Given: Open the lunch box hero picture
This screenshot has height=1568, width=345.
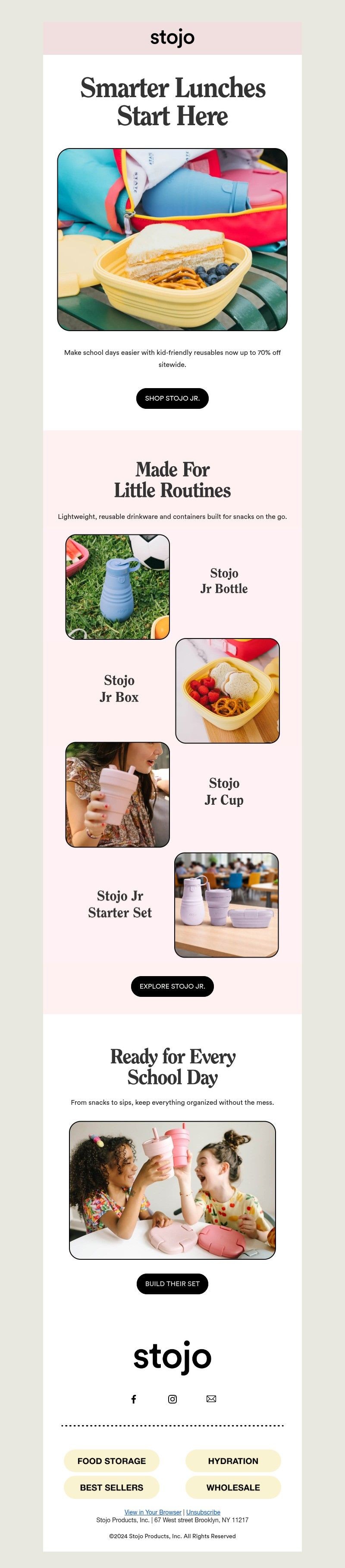Looking at the screenshot, I should coord(172,239).
